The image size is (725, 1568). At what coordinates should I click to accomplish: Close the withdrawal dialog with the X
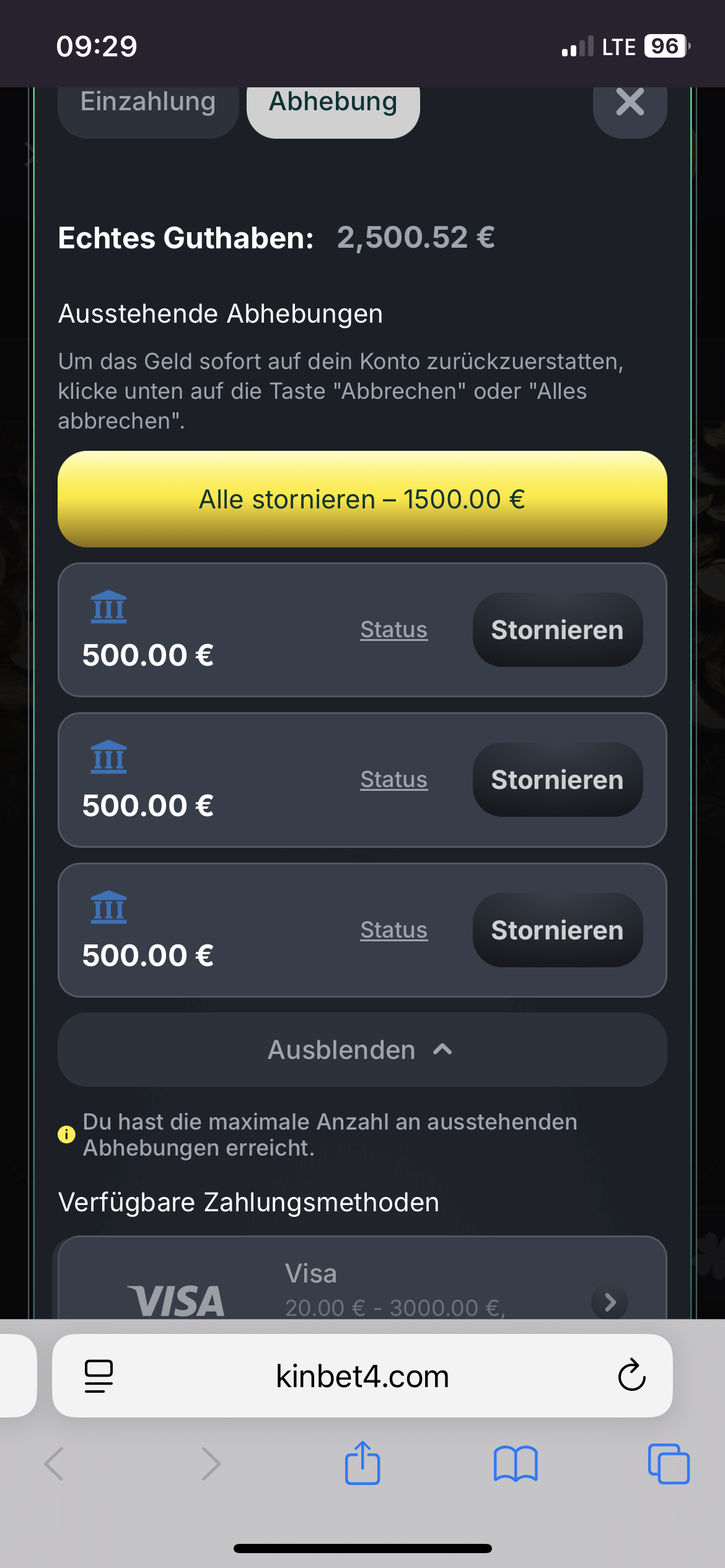coord(630,104)
